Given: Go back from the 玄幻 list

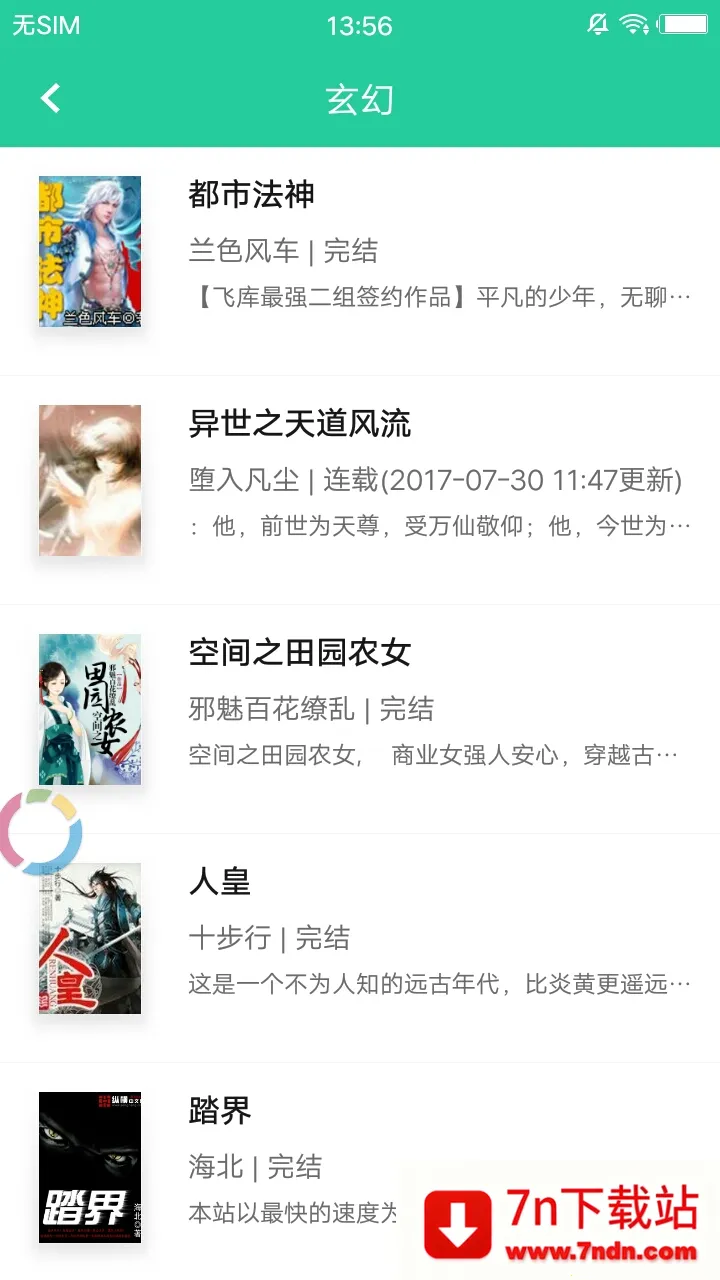Looking at the screenshot, I should (50, 98).
